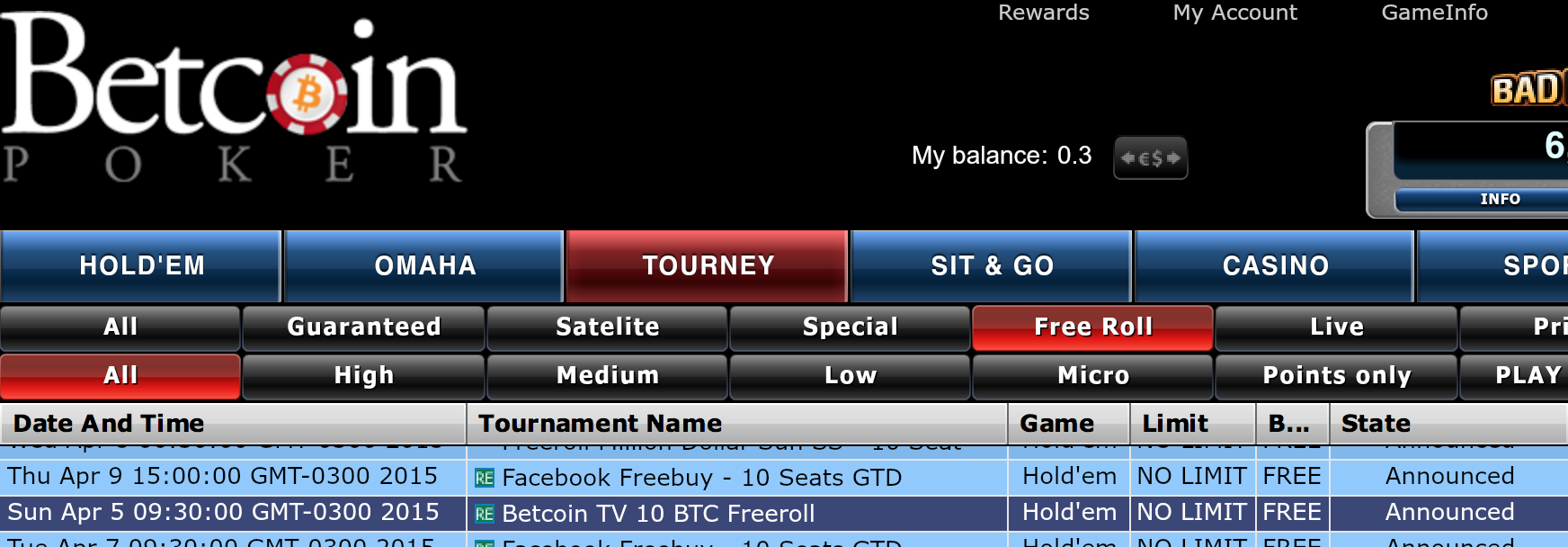Select the TOURNEY tab
This screenshot has height=547, width=1568.
[708, 265]
